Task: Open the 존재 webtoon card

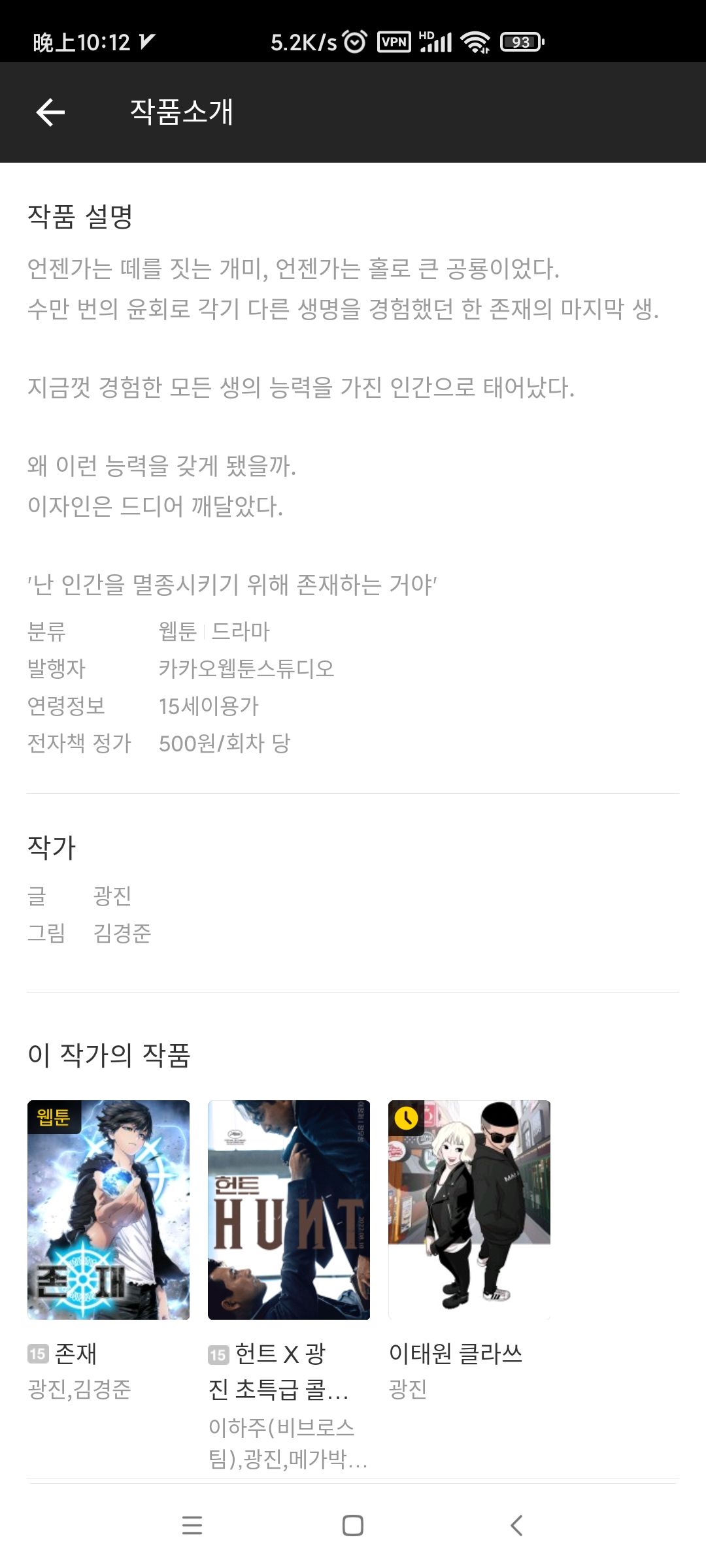Action: tap(109, 1209)
